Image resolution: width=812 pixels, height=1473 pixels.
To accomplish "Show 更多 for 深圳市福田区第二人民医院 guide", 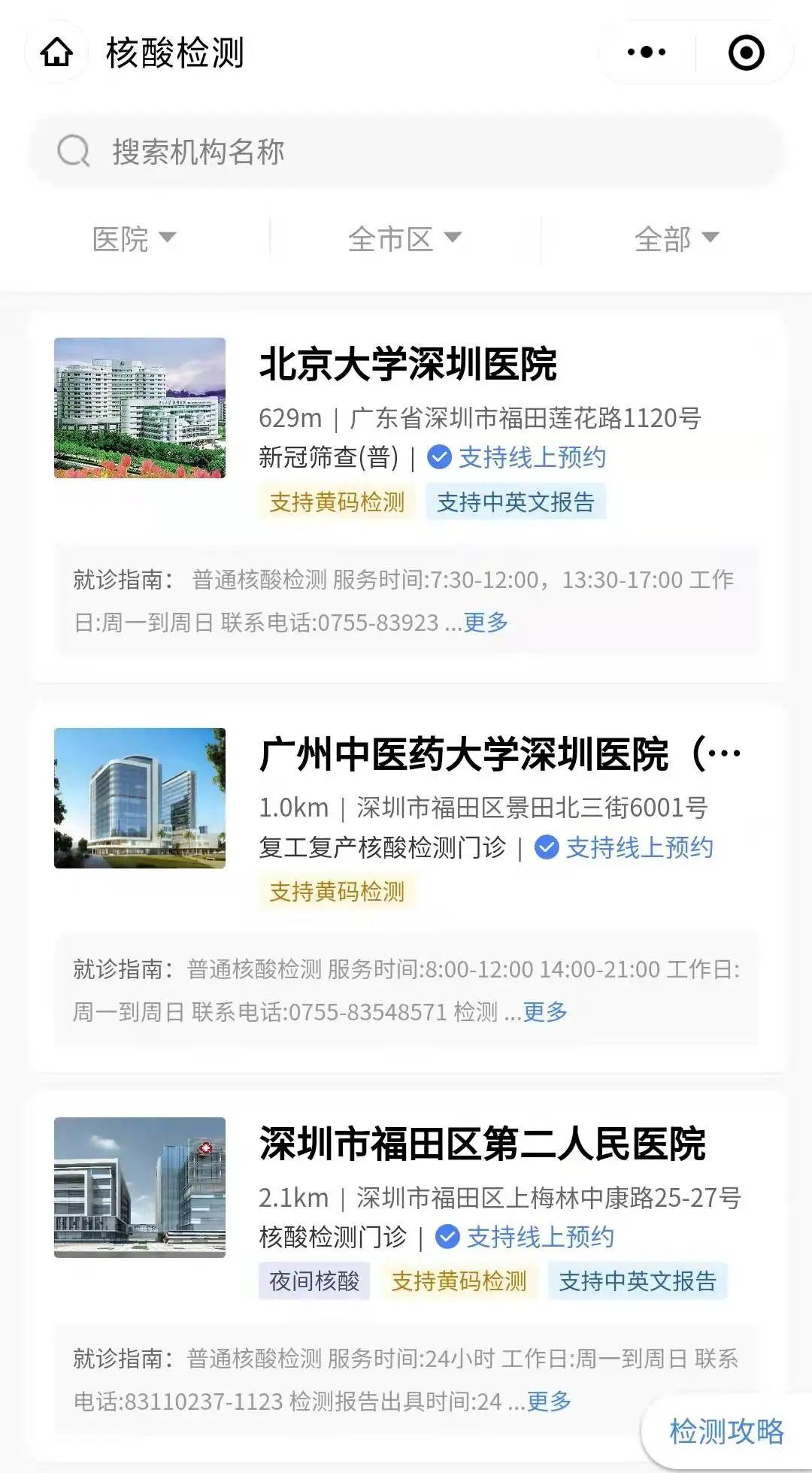I will pyautogui.click(x=550, y=1402).
